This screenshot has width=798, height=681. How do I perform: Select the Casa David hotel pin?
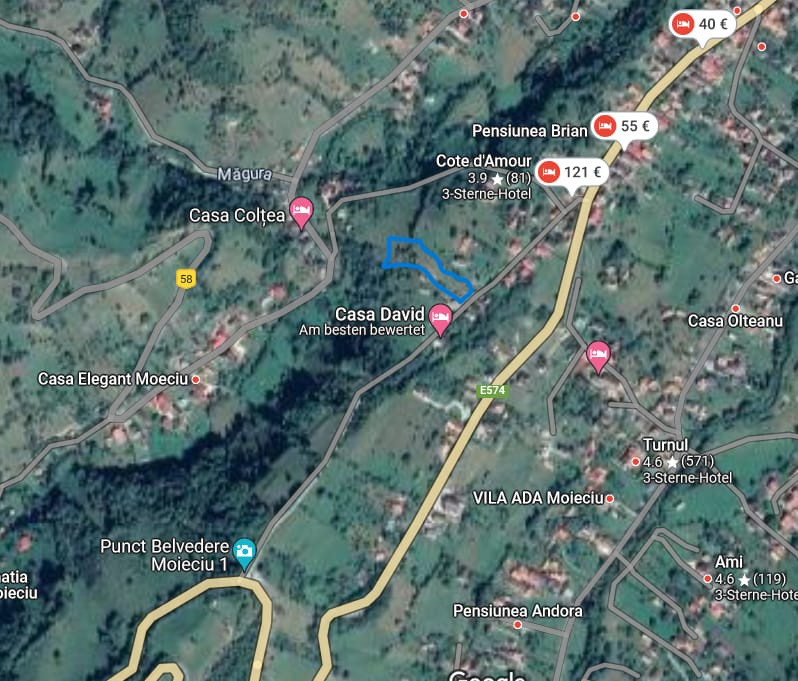click(x=440, y=318)
